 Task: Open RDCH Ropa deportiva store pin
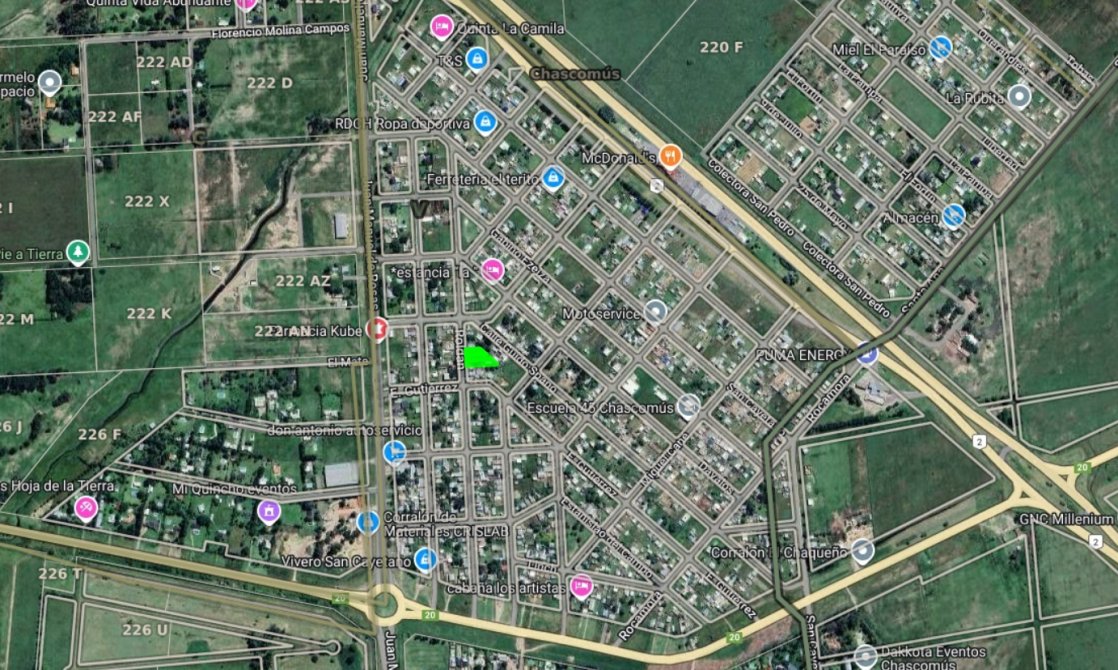coord(485,123)
